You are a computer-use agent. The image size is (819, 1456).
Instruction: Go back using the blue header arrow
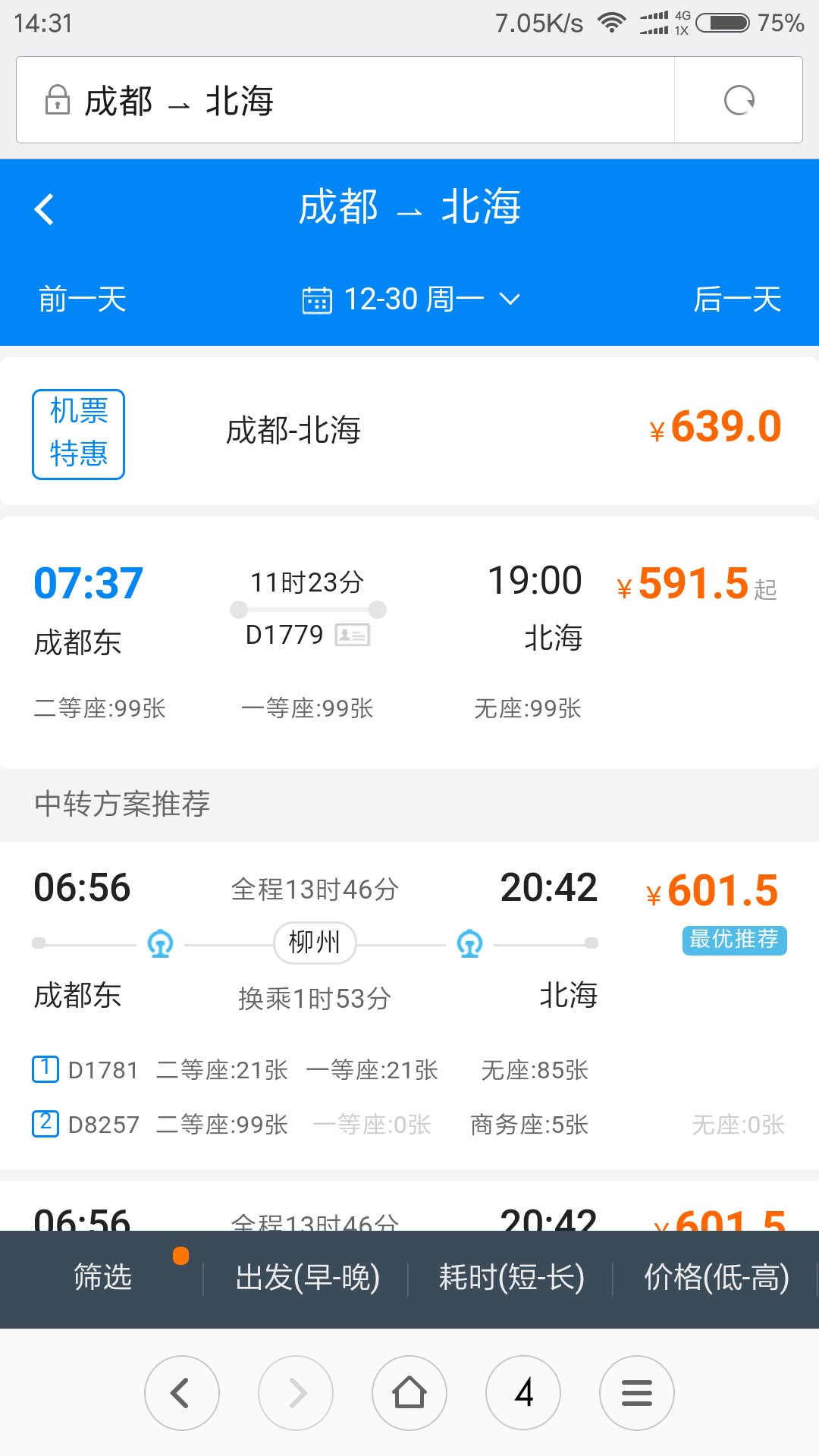coord(45,209)
